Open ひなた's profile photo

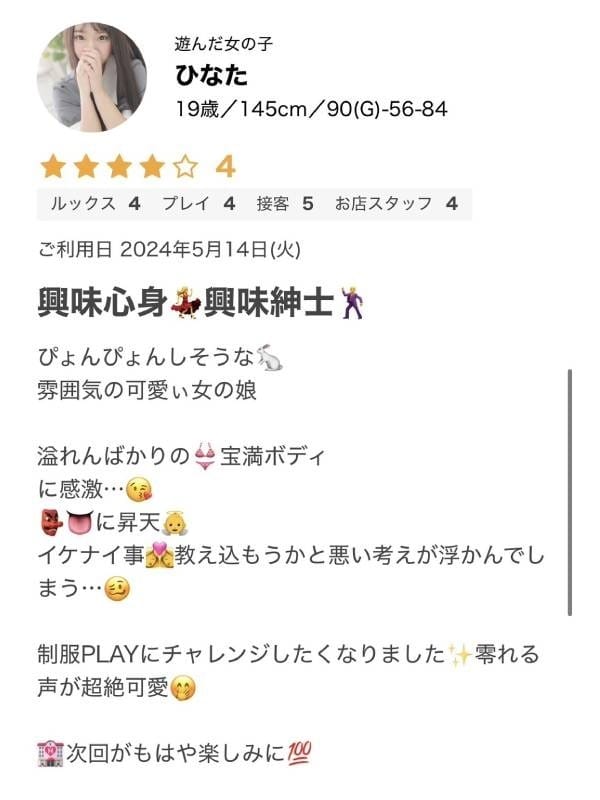92,77
